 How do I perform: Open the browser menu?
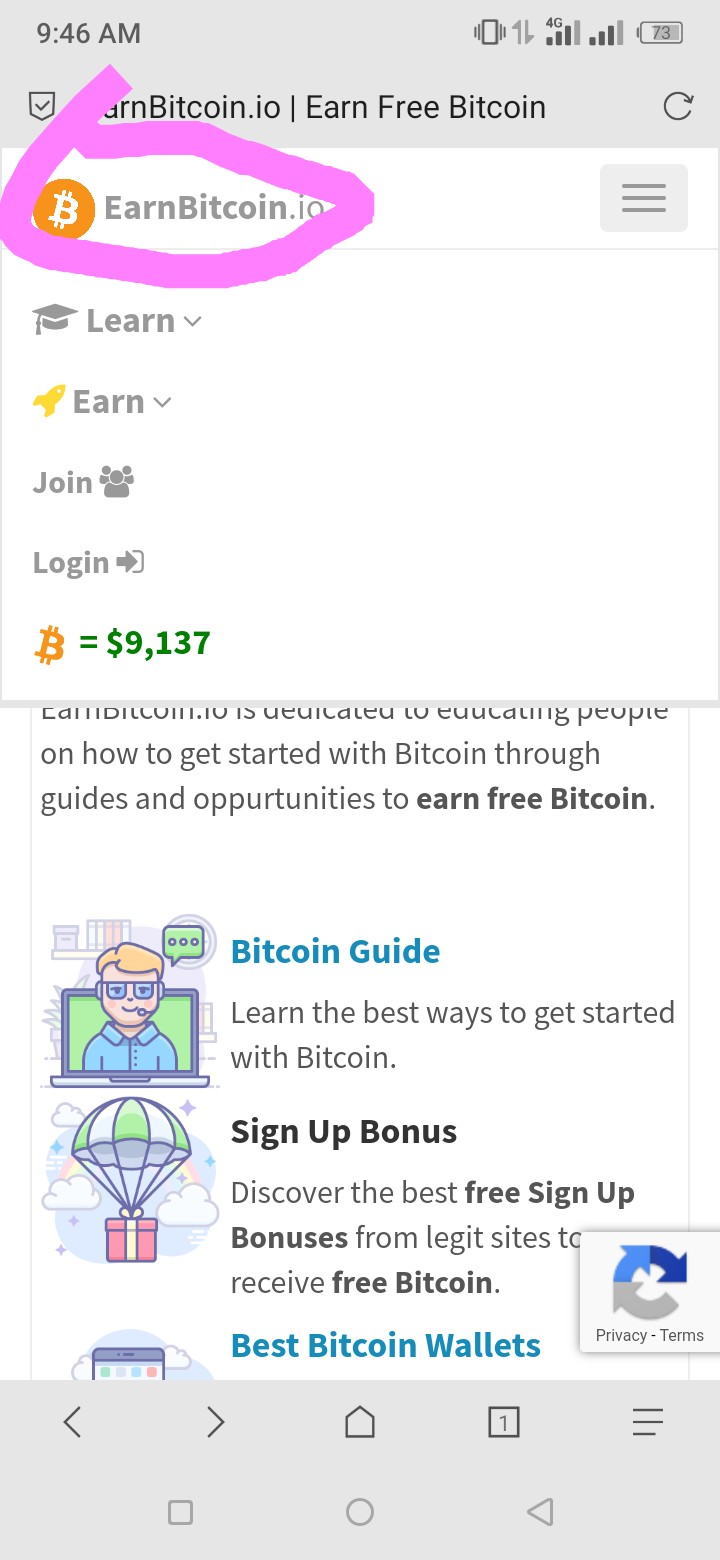click(x=647, y=1421)
